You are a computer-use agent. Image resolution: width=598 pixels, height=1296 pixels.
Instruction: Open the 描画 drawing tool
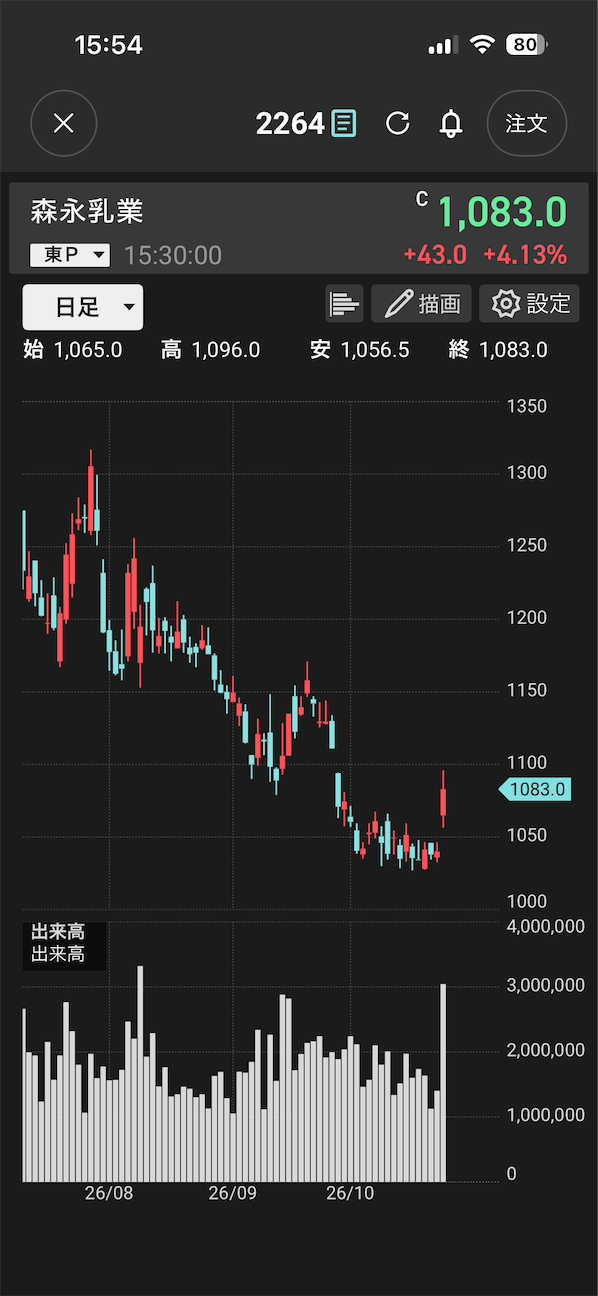421,303
